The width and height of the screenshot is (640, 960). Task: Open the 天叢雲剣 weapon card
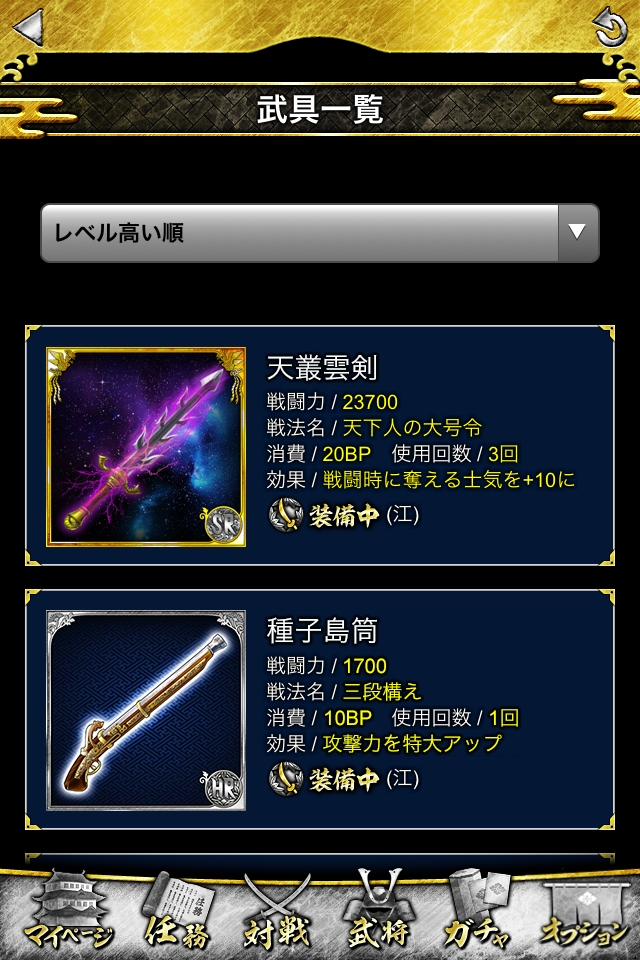coord(320,446)
